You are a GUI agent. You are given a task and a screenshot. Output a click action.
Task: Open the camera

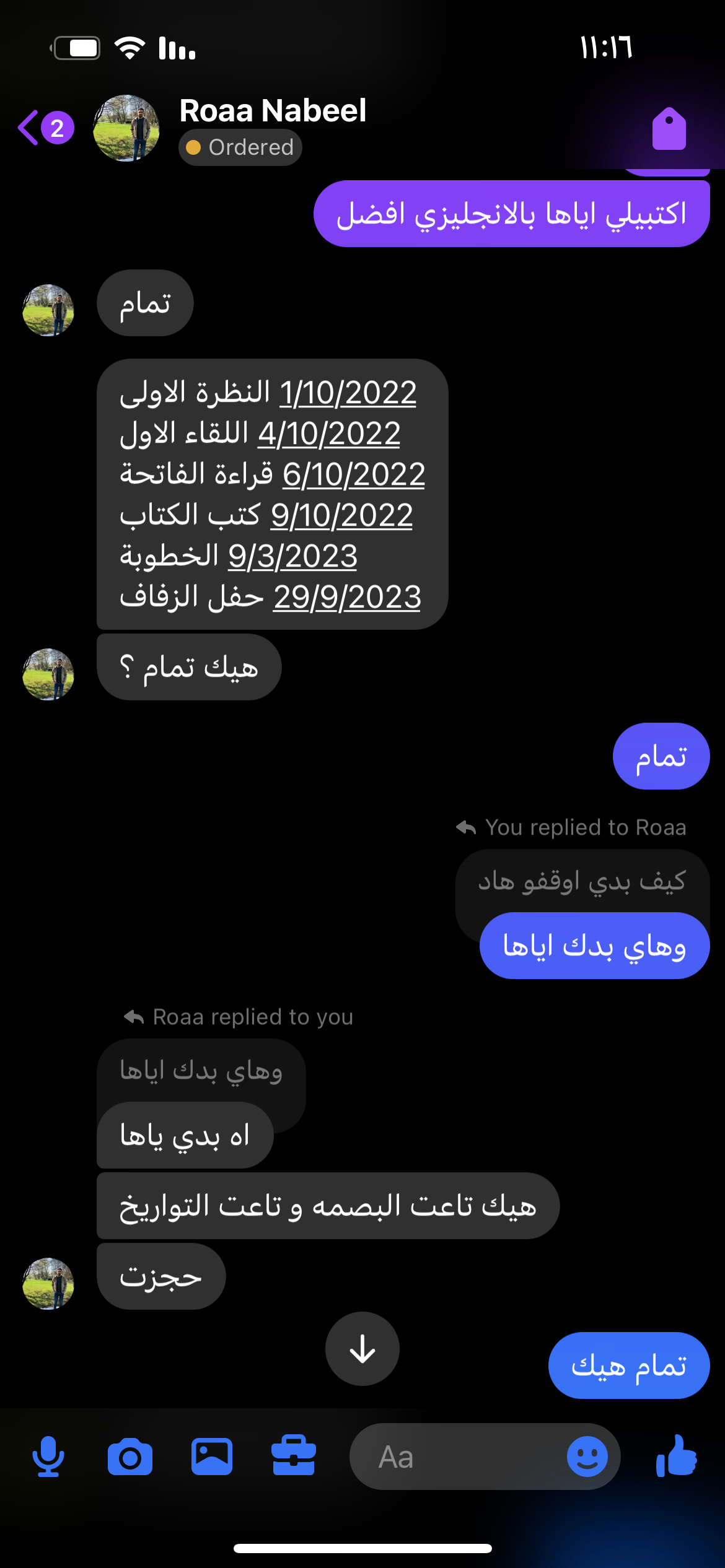coord(130,1457)
